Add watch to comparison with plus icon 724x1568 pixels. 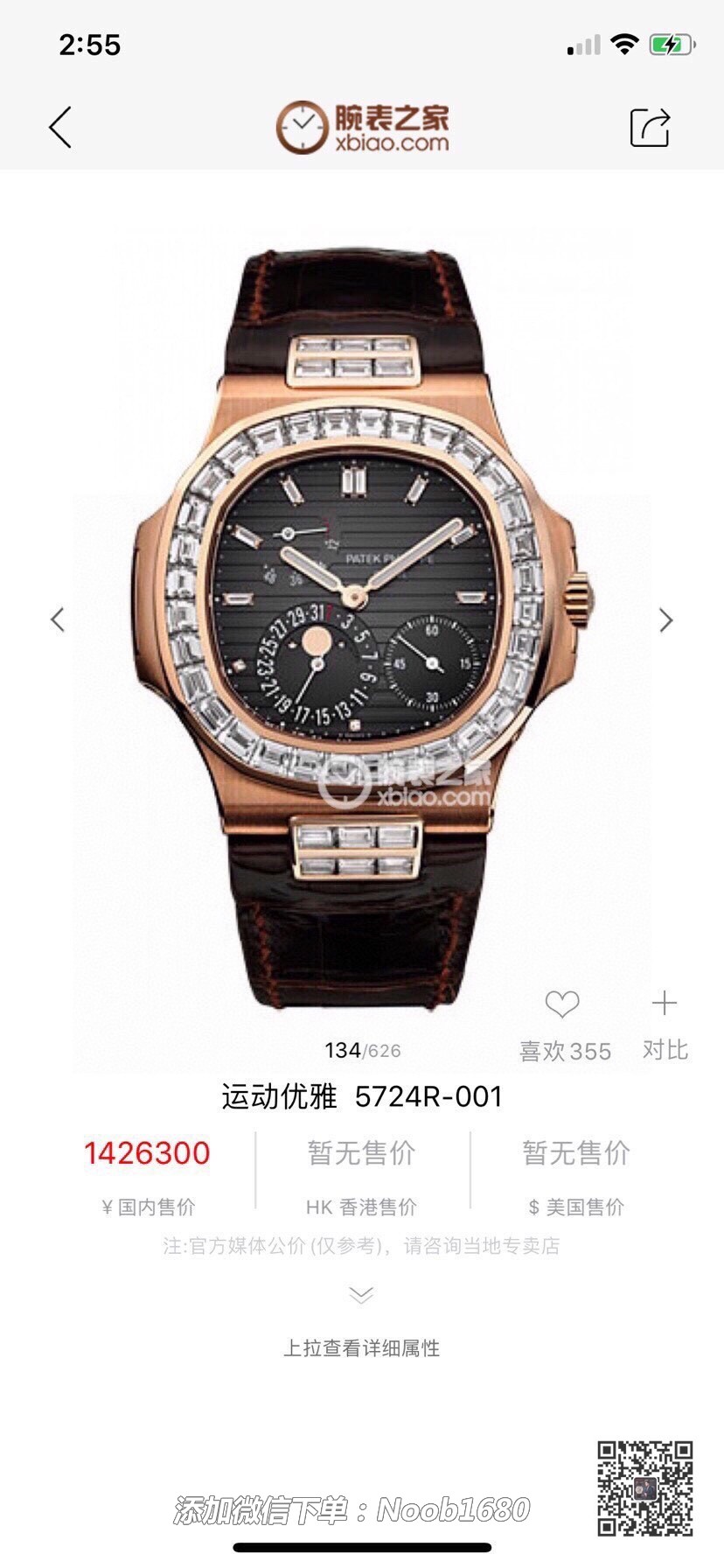[x=665, y=1003]
